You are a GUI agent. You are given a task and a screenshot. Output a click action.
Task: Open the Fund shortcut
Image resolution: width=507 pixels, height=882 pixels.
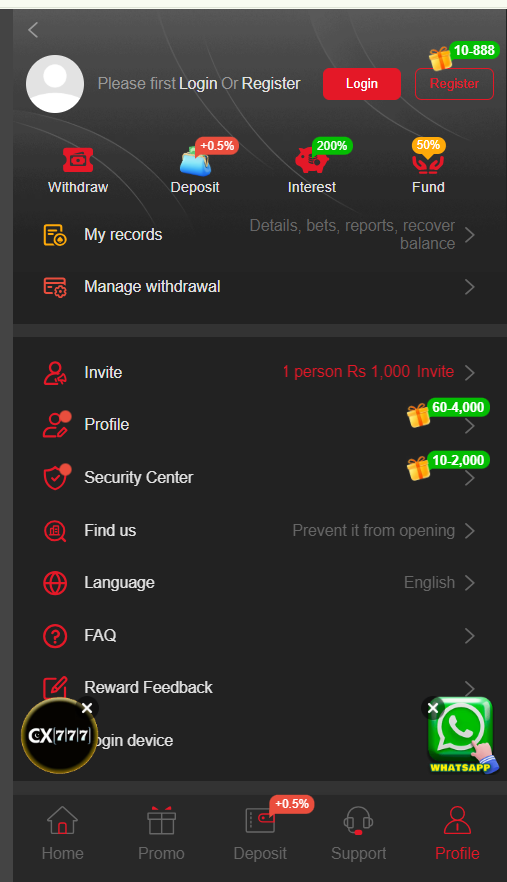point(428,171)
